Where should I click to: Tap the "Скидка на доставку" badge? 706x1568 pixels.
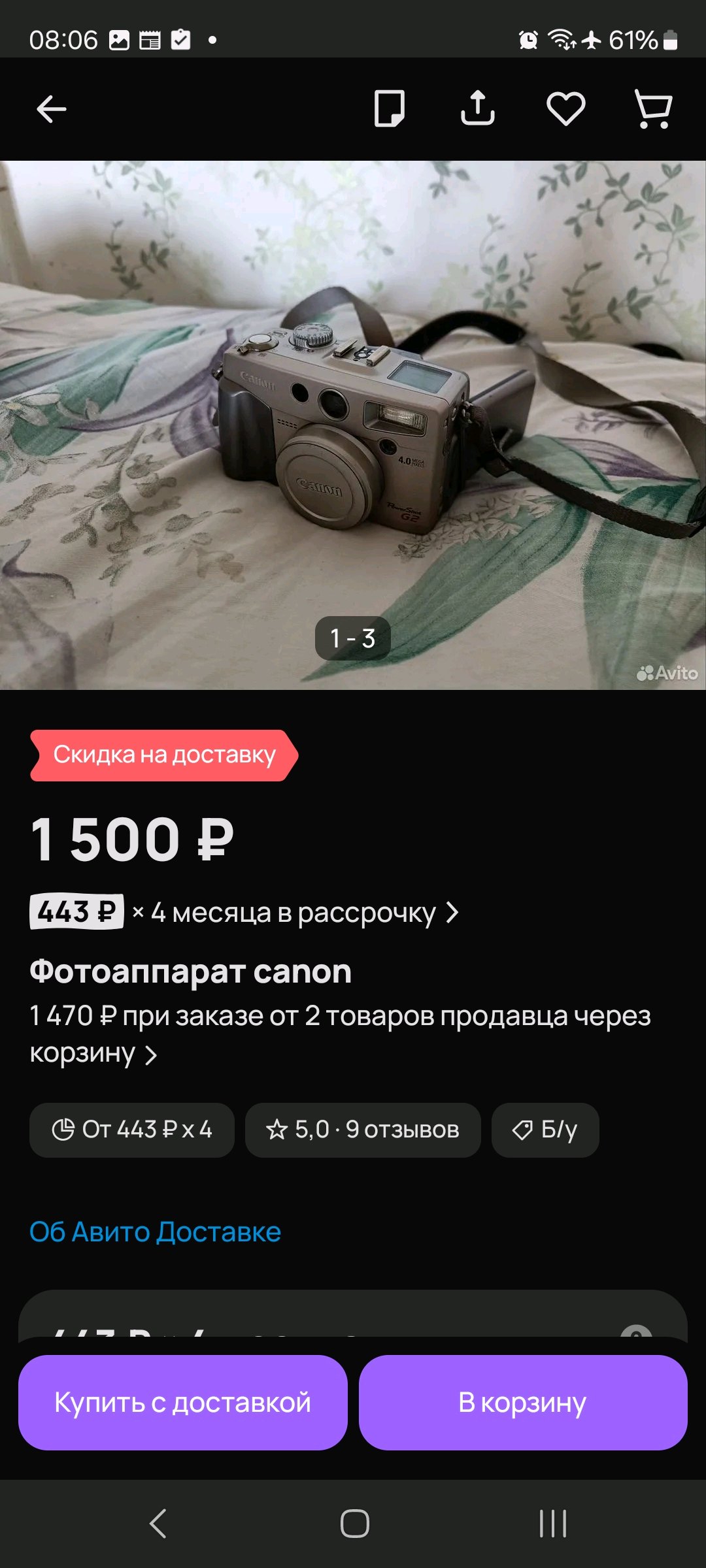(x=163, y=755)
